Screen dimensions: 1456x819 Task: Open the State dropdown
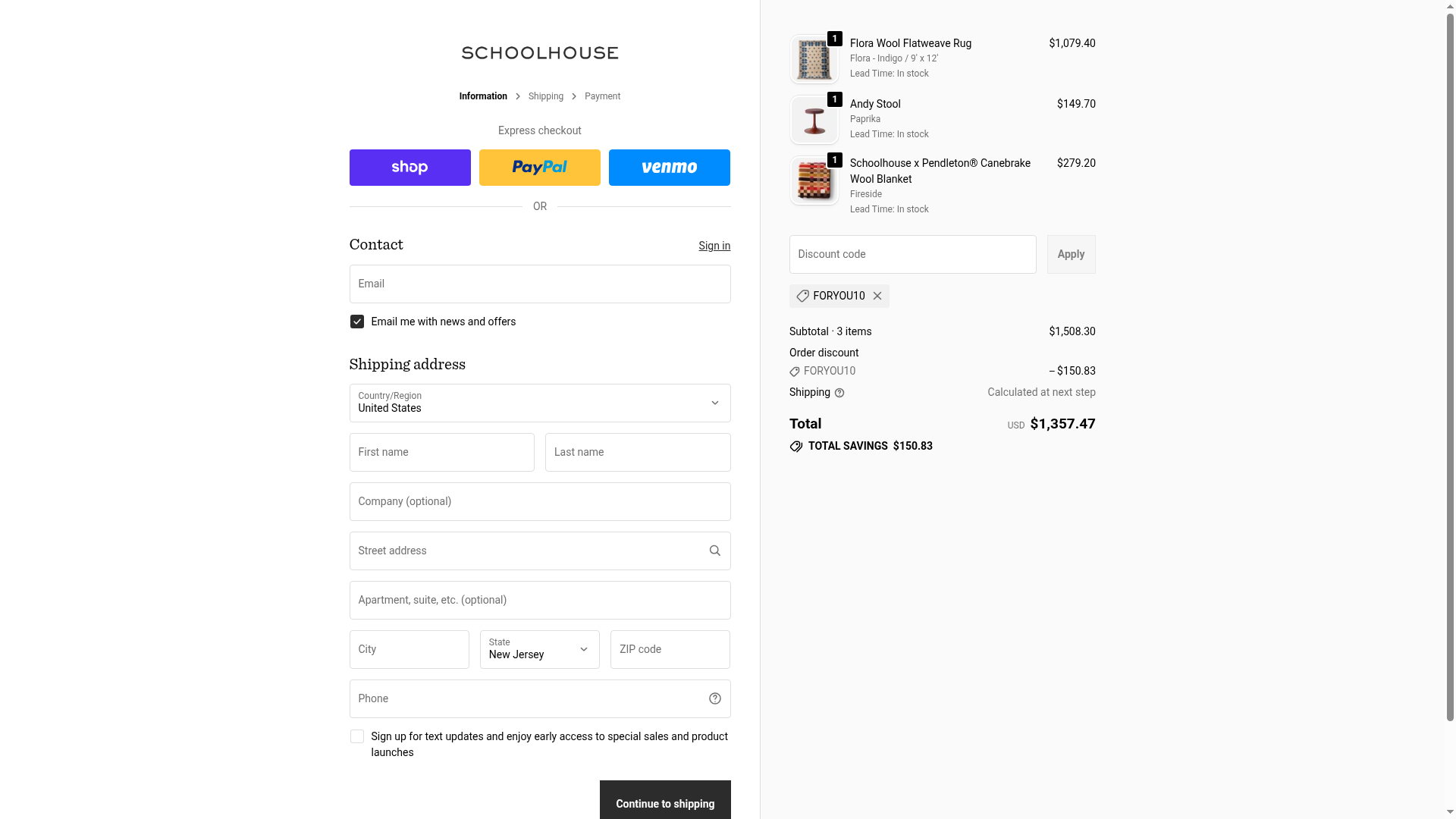coord(539,650)
